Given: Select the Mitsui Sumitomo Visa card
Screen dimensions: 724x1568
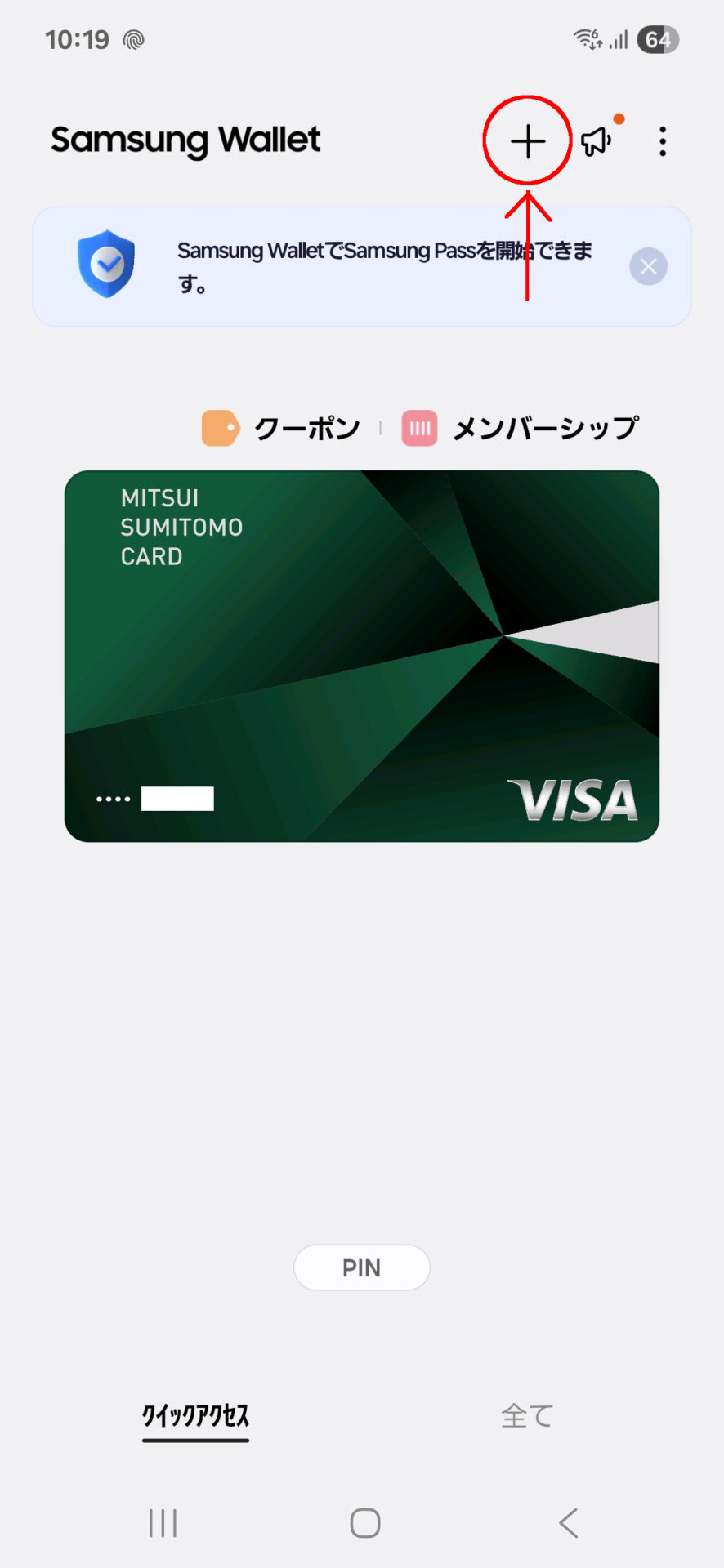Looking at the screenshot, I should pyautogui.click(x=362, y=656).
